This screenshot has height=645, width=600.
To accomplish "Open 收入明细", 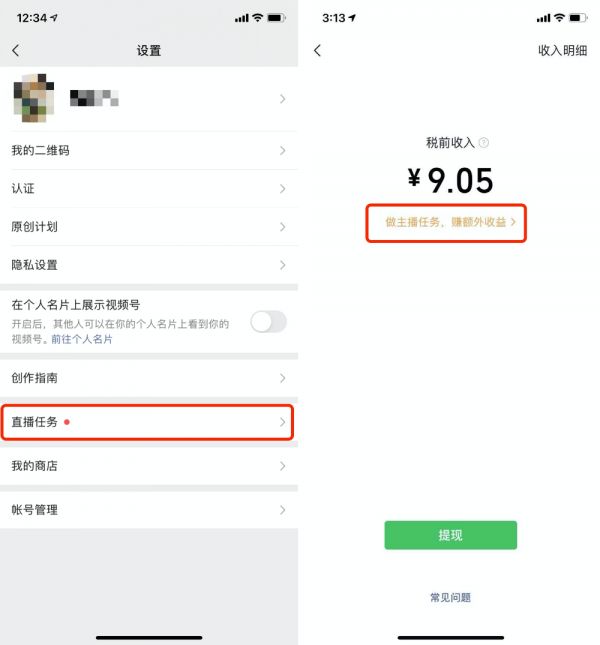I will click(562, 50).
